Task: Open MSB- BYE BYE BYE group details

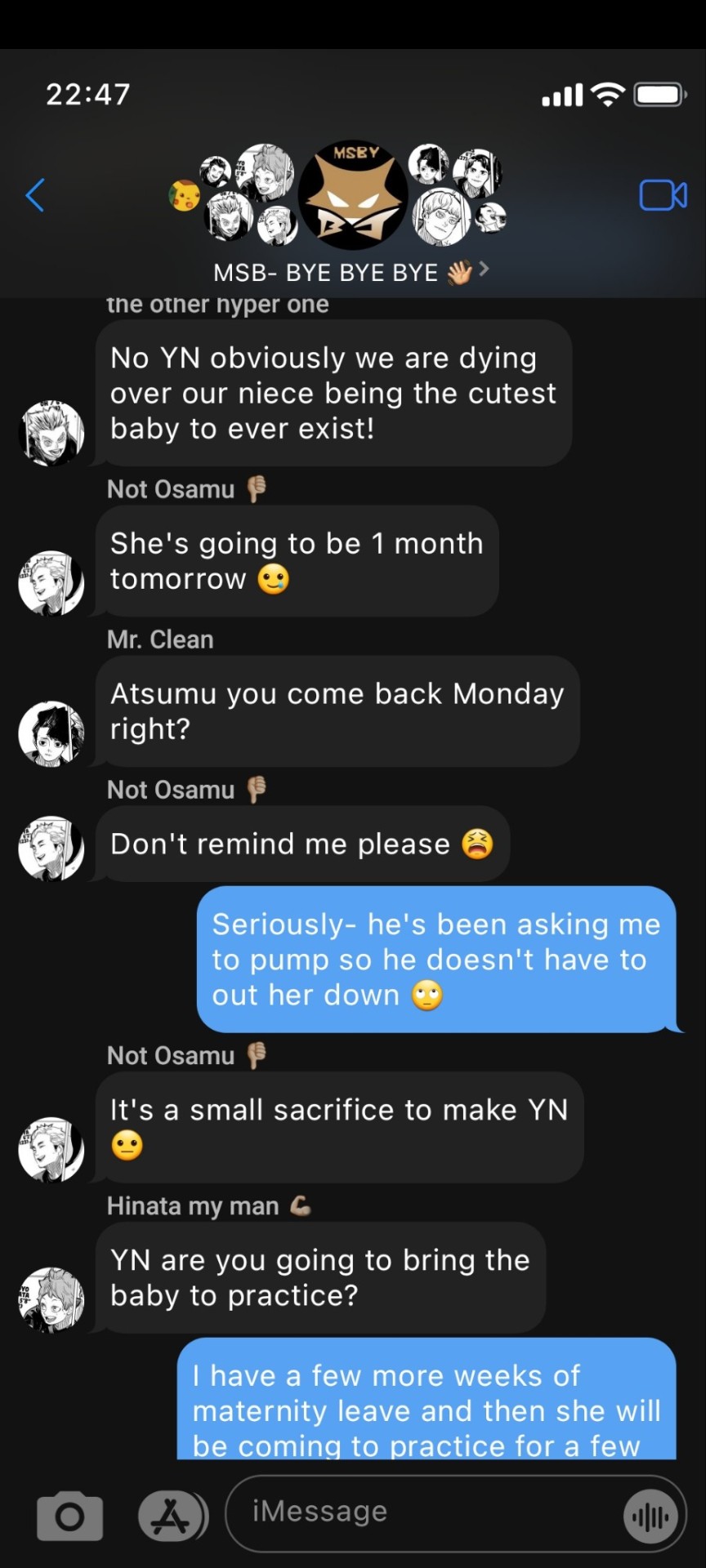Action: click(351, 272)
